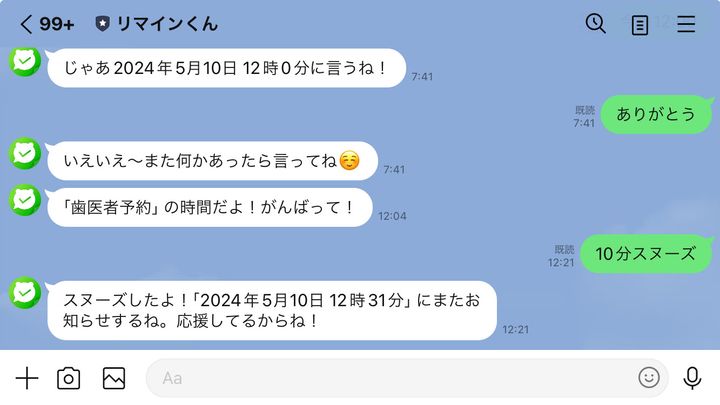The height and width of the screenshot is (405, 720).
Task: Go back to the chat list
Action: (27, 24)
